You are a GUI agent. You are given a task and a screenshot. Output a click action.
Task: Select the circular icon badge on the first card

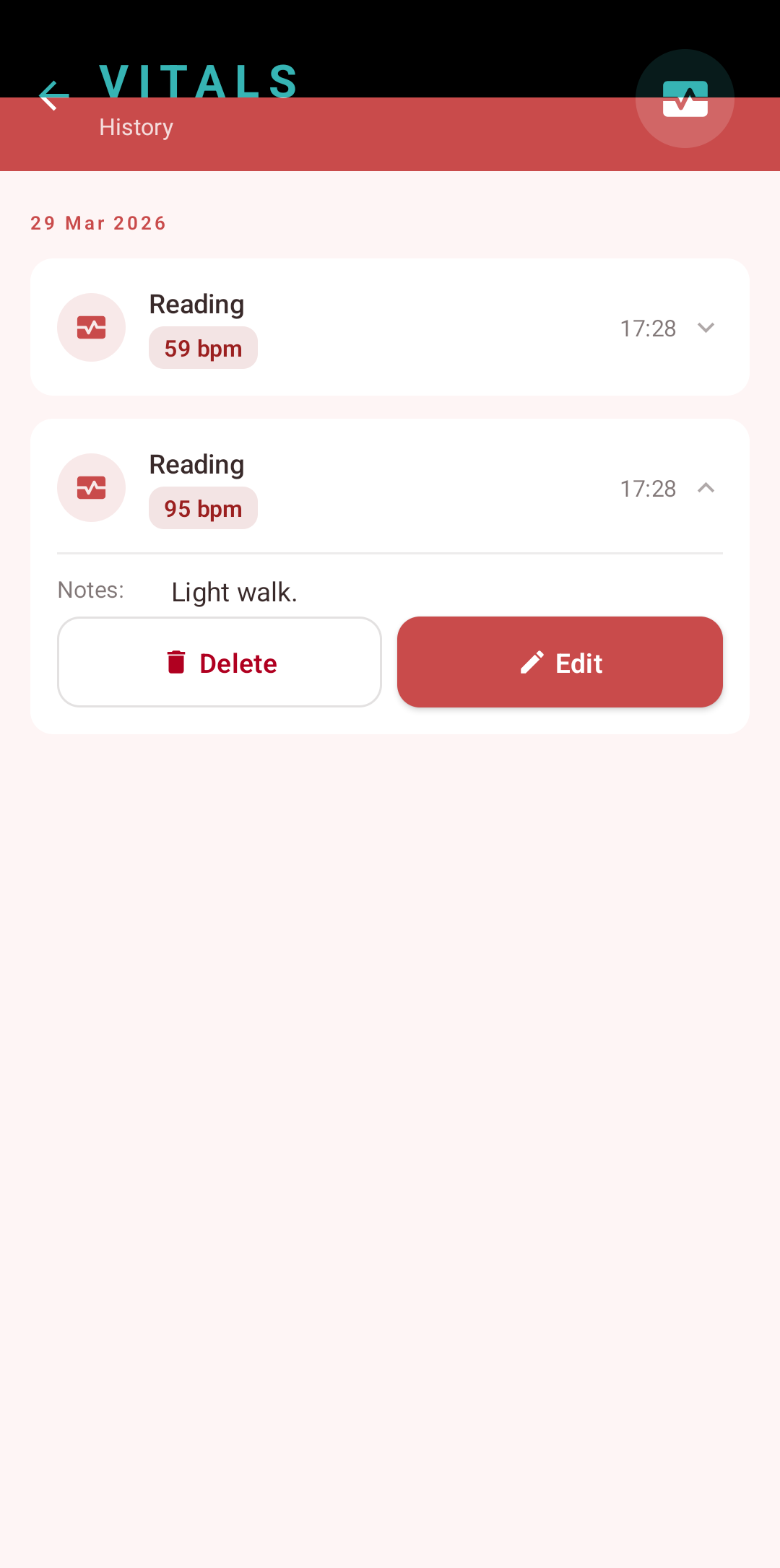pos(91,327)
